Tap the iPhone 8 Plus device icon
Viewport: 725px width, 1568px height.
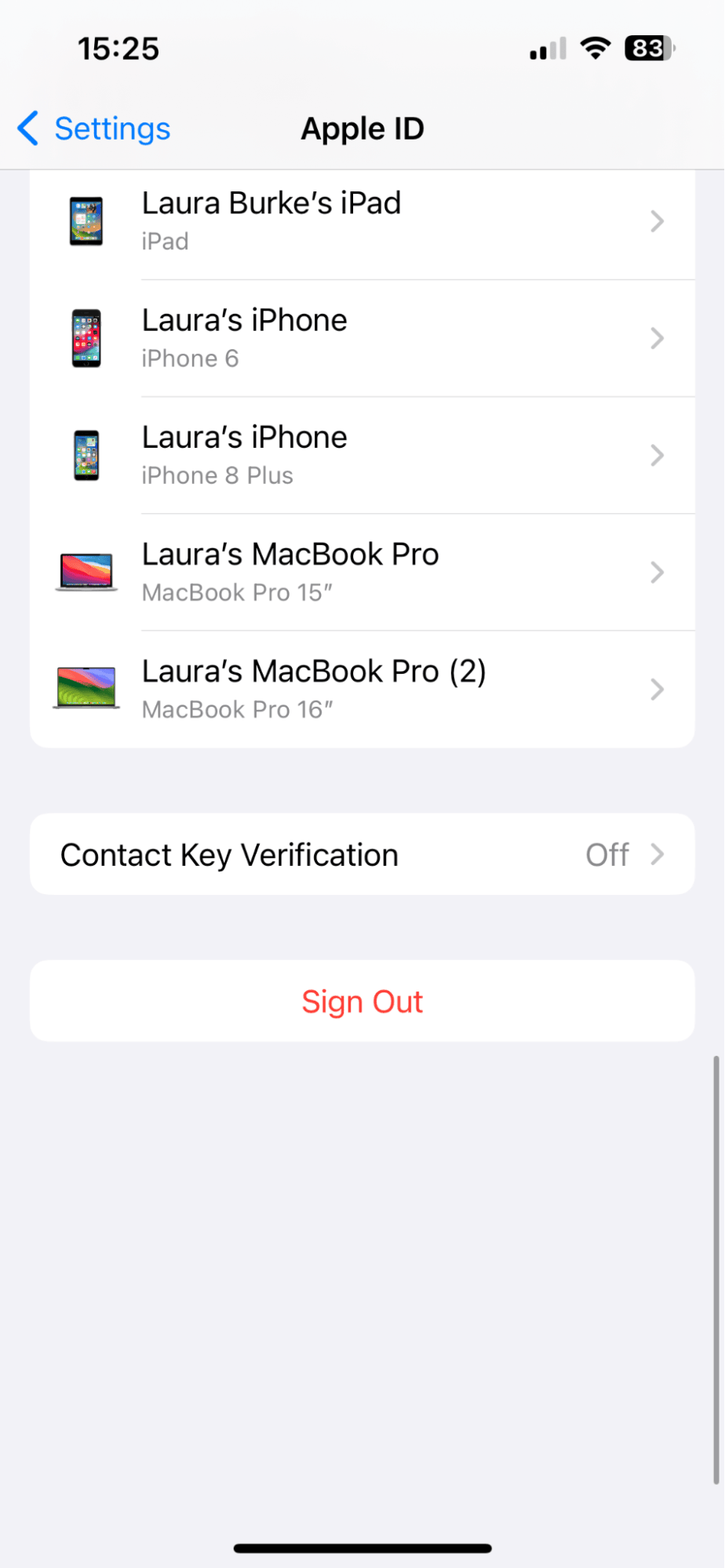point(86,455)
